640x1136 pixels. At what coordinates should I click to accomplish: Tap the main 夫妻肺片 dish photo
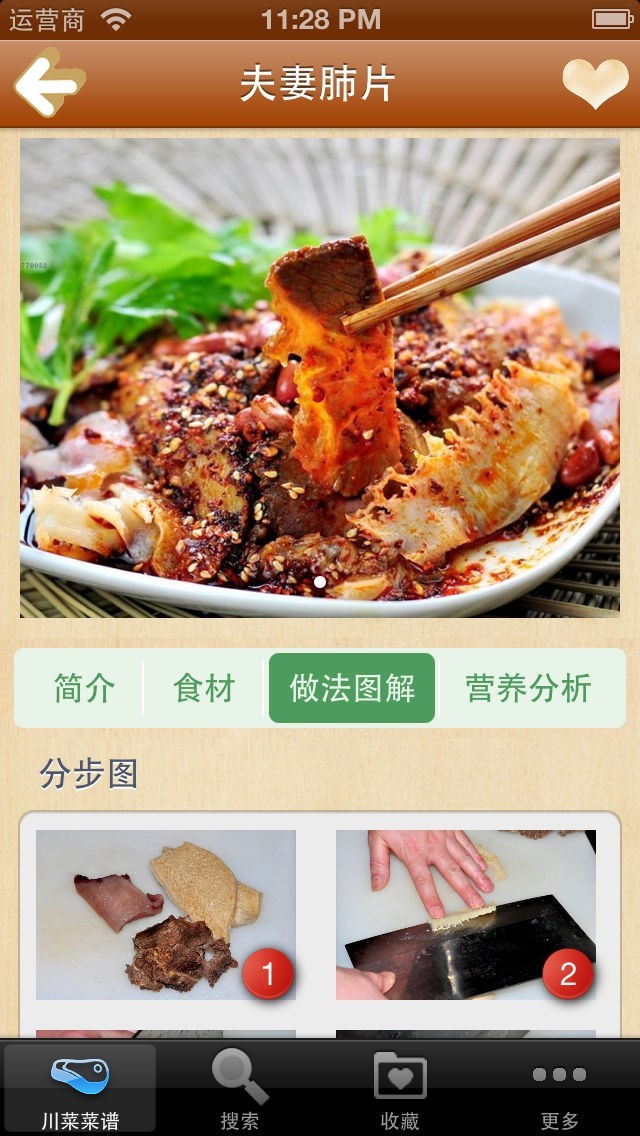point(320,377)
